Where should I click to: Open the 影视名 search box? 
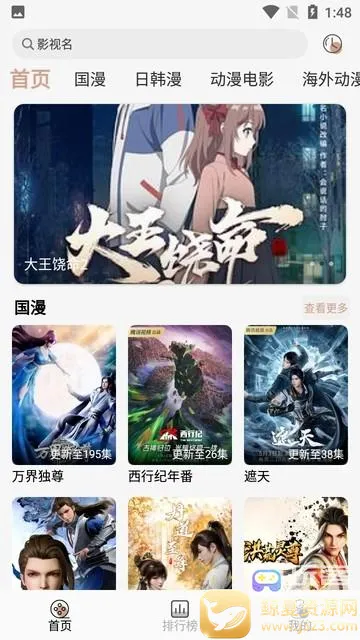[x=160, y=44]
